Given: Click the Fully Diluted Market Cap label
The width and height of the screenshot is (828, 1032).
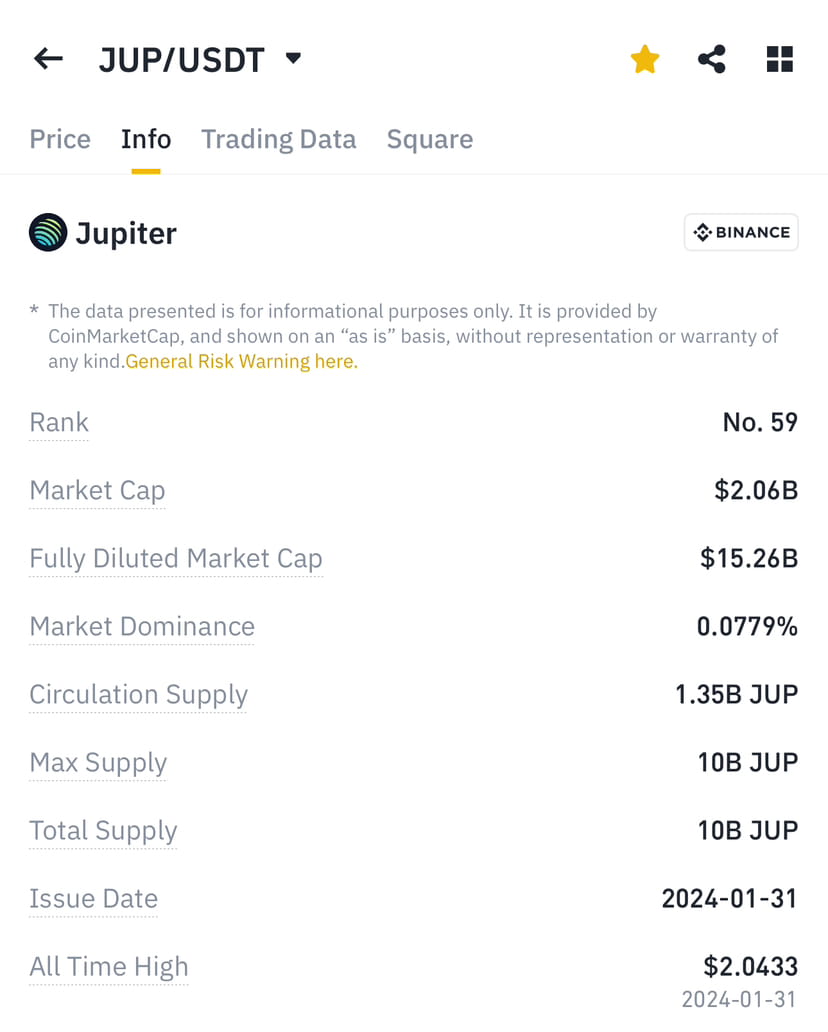Looking at the screenshot, I should pyautogui.click(x=175, y=558).
